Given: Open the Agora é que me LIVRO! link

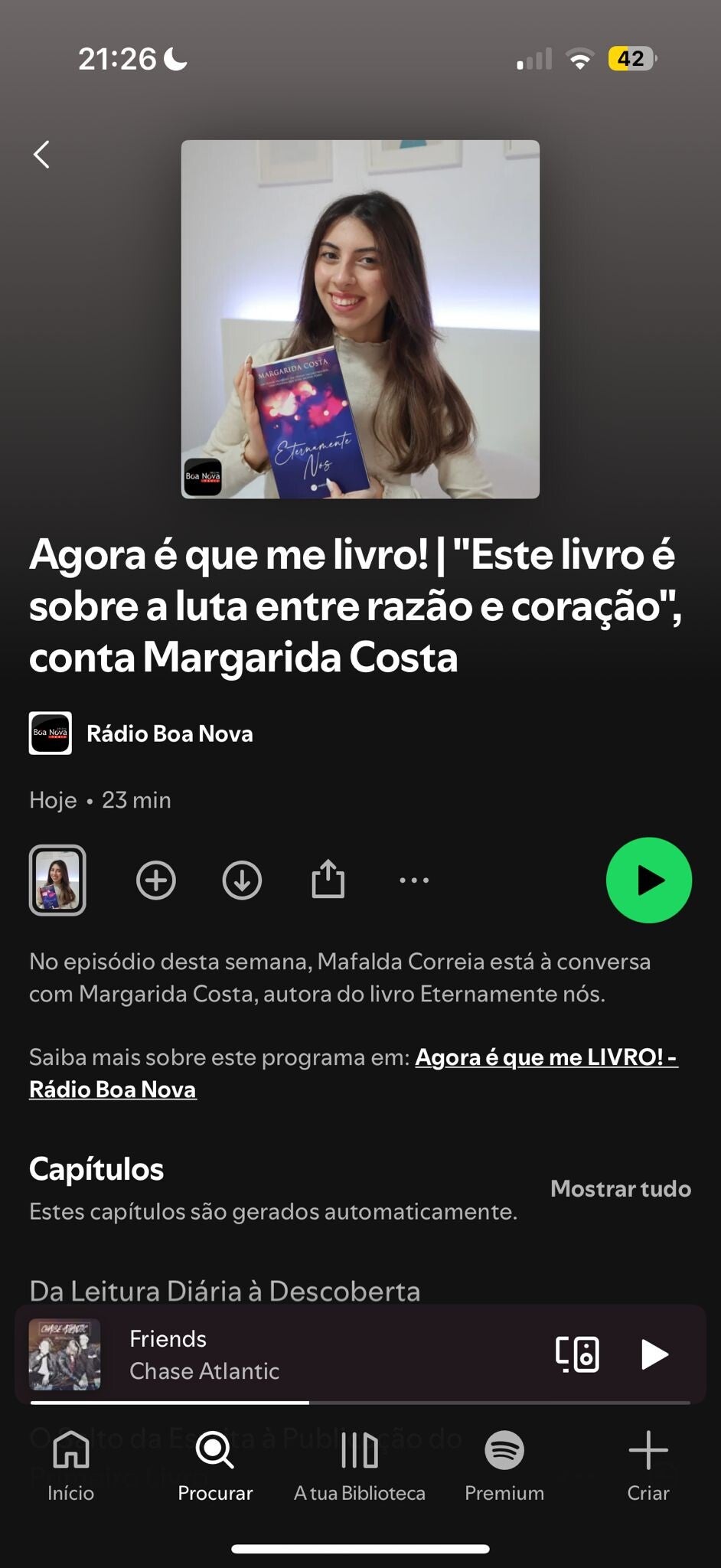Looking at the screenshot, I should pos(545,1057).
